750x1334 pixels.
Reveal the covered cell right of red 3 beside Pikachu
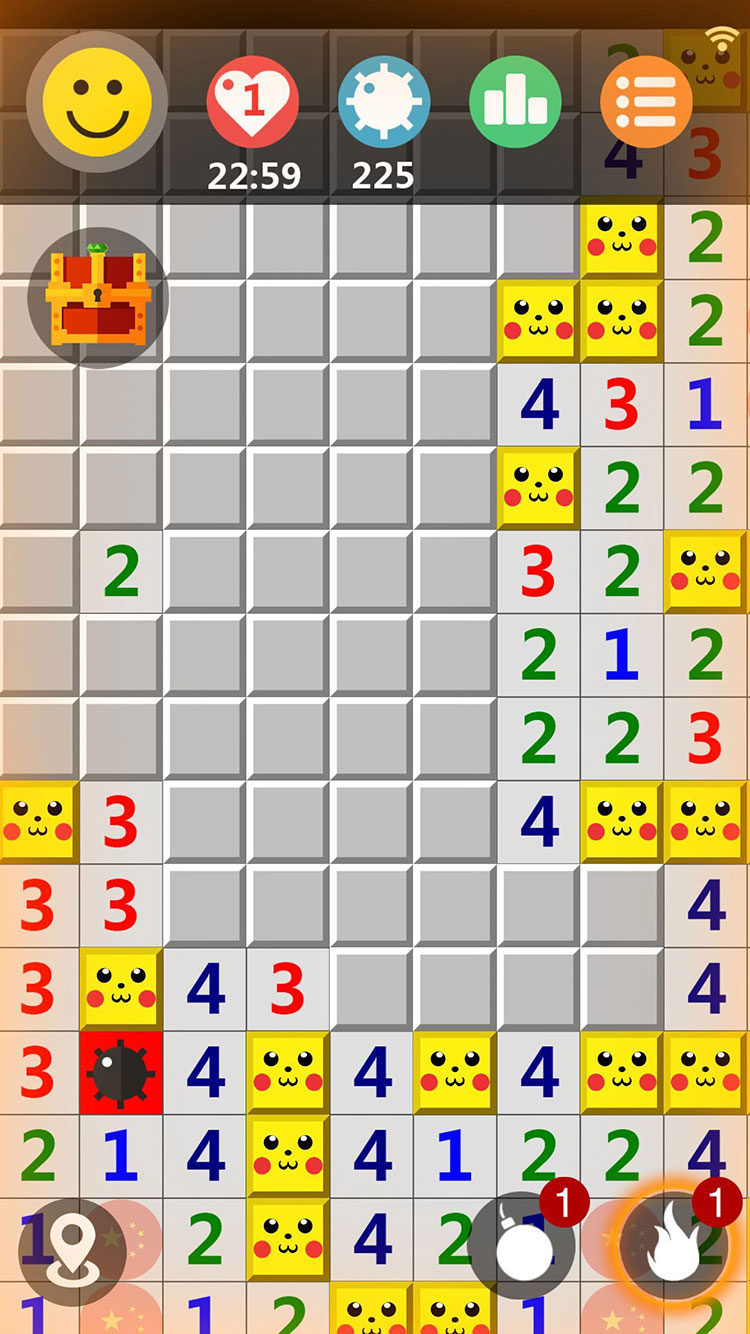(x=205, y=823)
